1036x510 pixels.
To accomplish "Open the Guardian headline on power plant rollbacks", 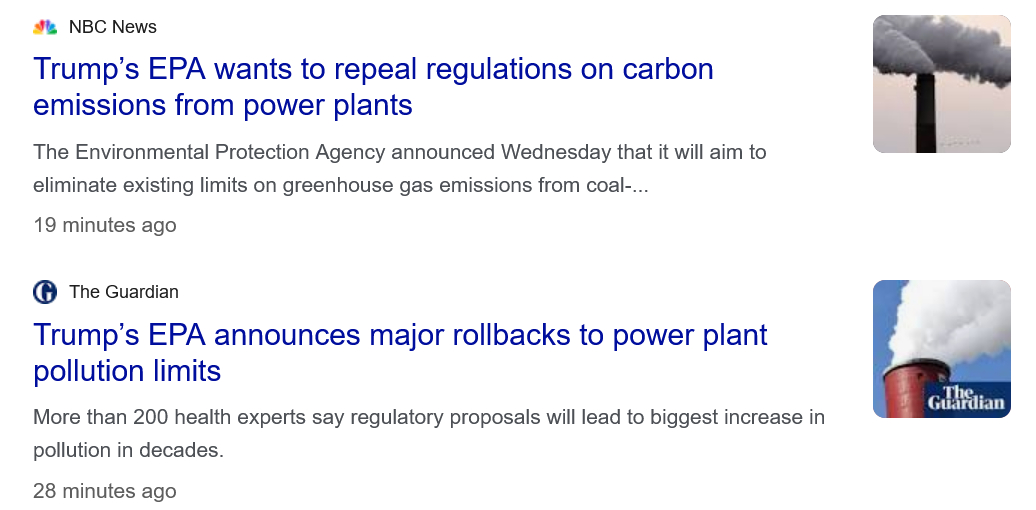I will pos(400,352).
